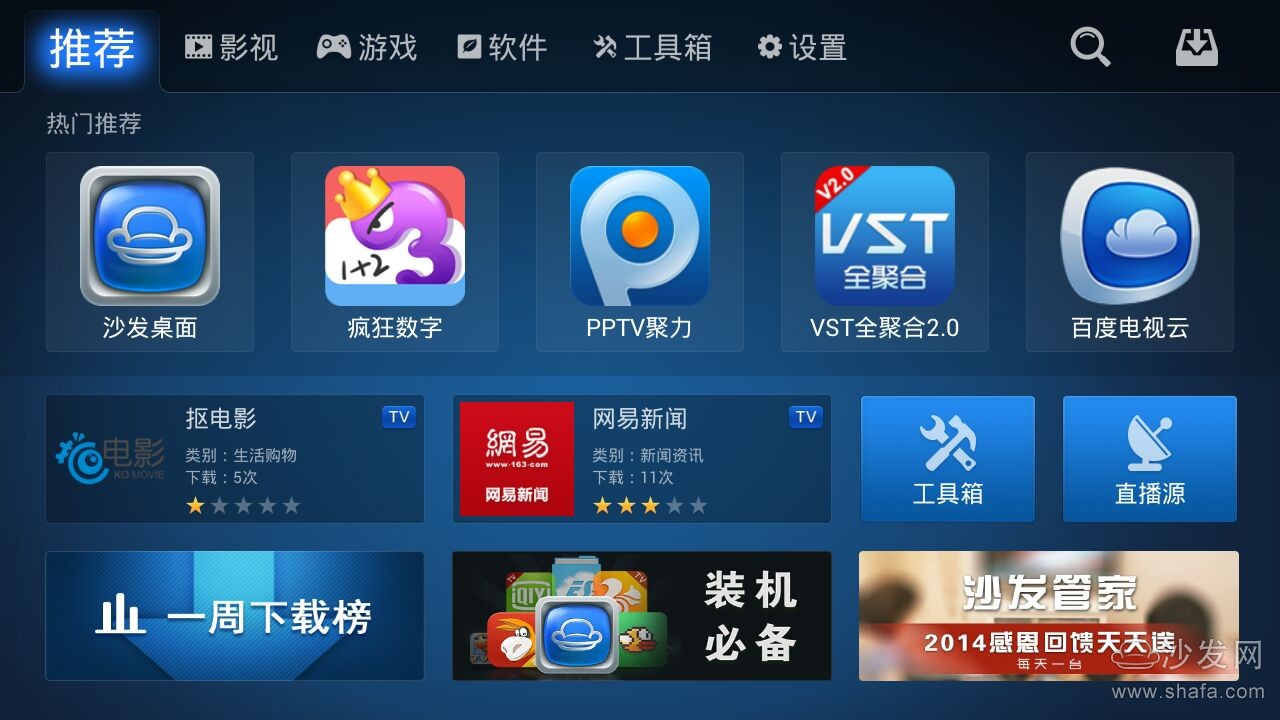Open the downloads manager icon

coord(1196,47)
